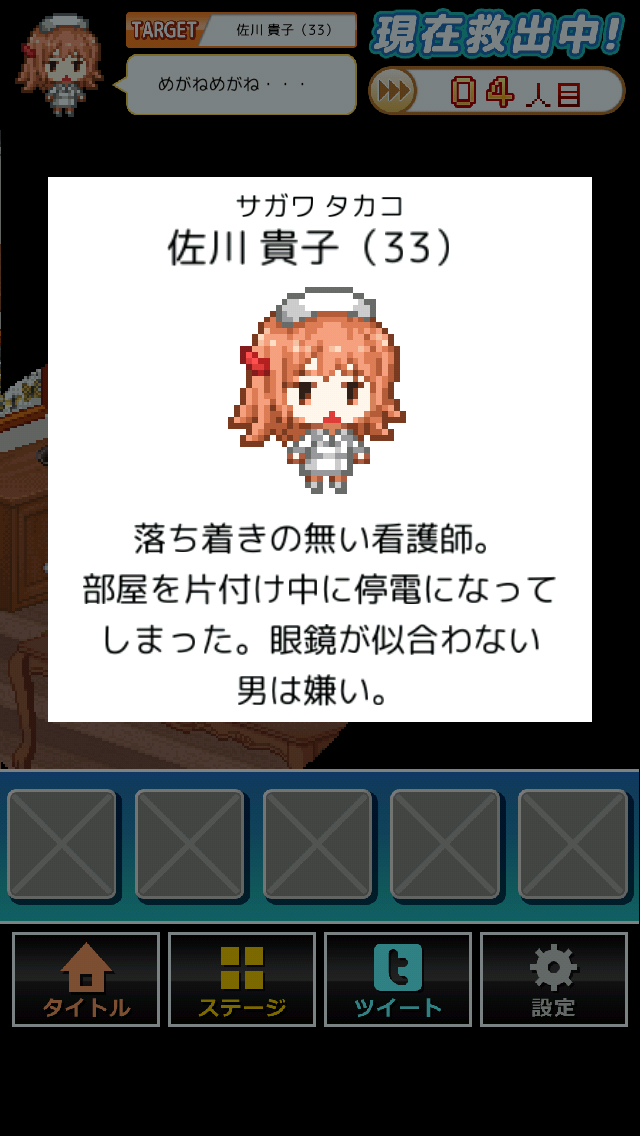The image size is (640, 1136).
Task: Dismiss the 佐川 貴子 profile card
Action: click(320, 449)
